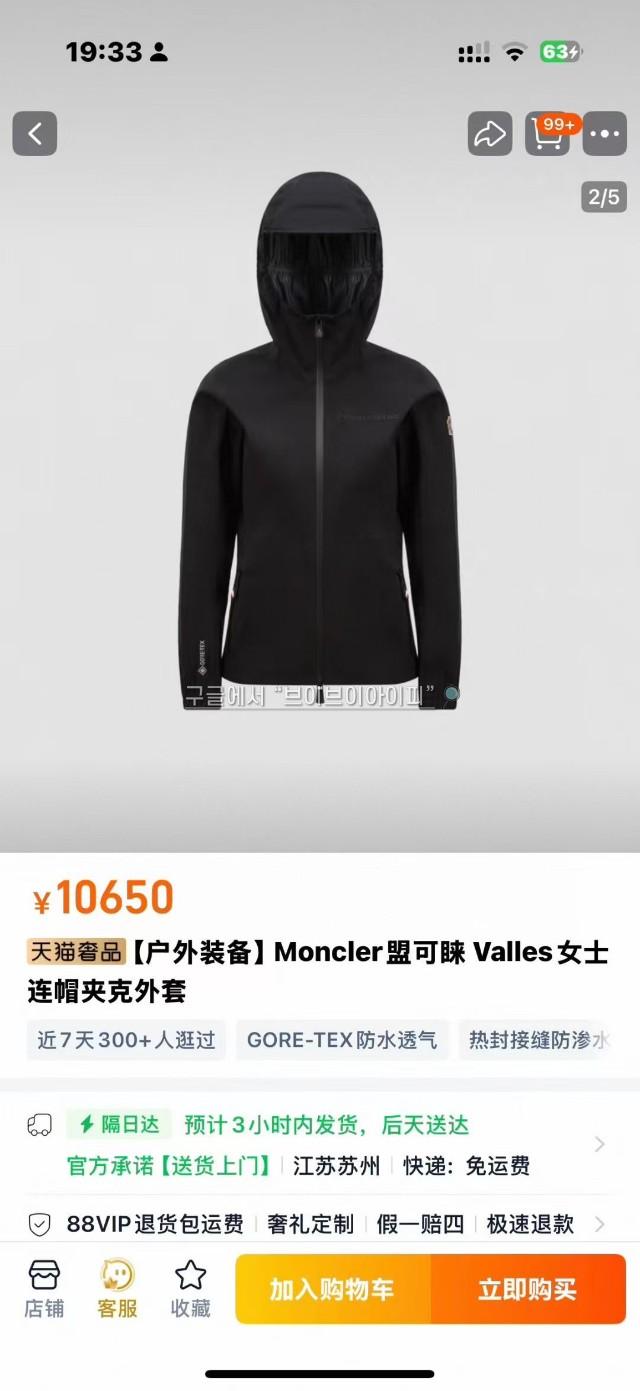Open the shopping cart with 99+ badge
The height and width of the screenshot is (1391, 640).
pyautogui.click(x=548, y=134)
